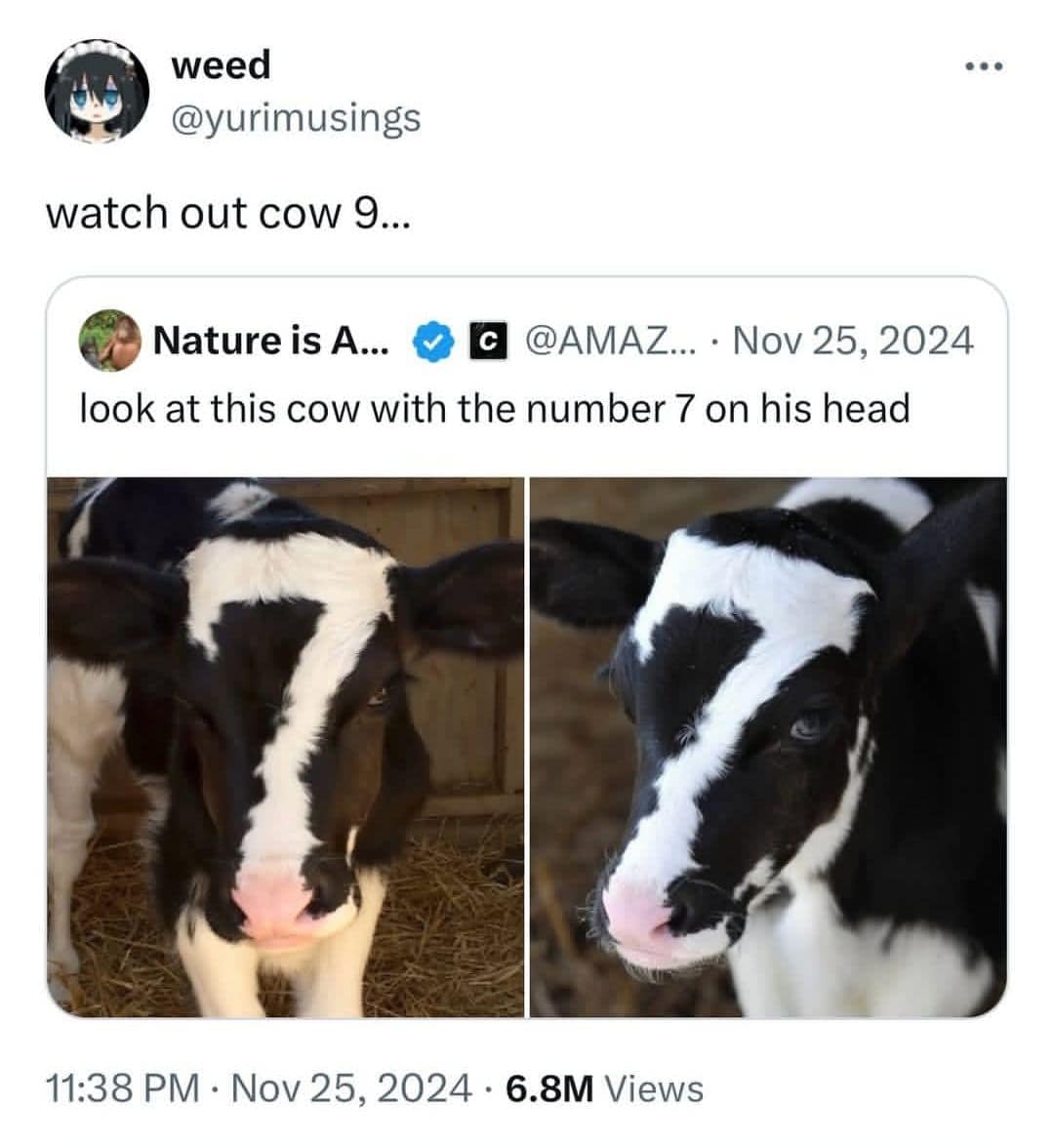Open the Nature is A... profile picture
The width and height of the screenshot is (1054, 1148).
click(x=109, y=341)
